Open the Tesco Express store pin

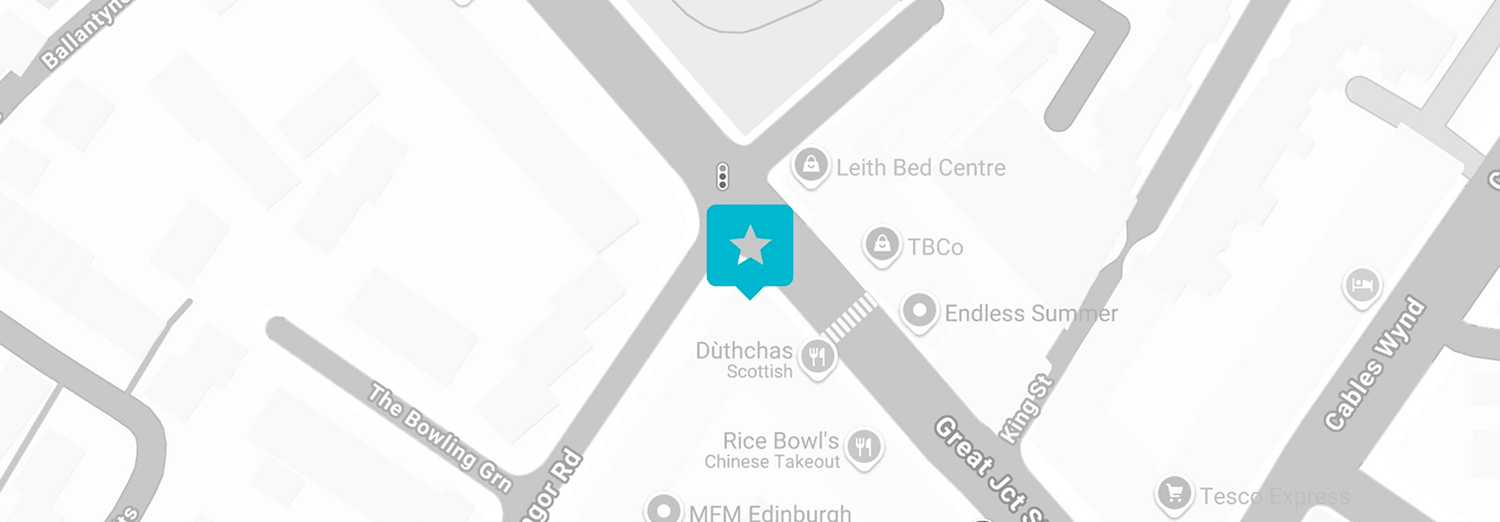(x=1173, y=493)
